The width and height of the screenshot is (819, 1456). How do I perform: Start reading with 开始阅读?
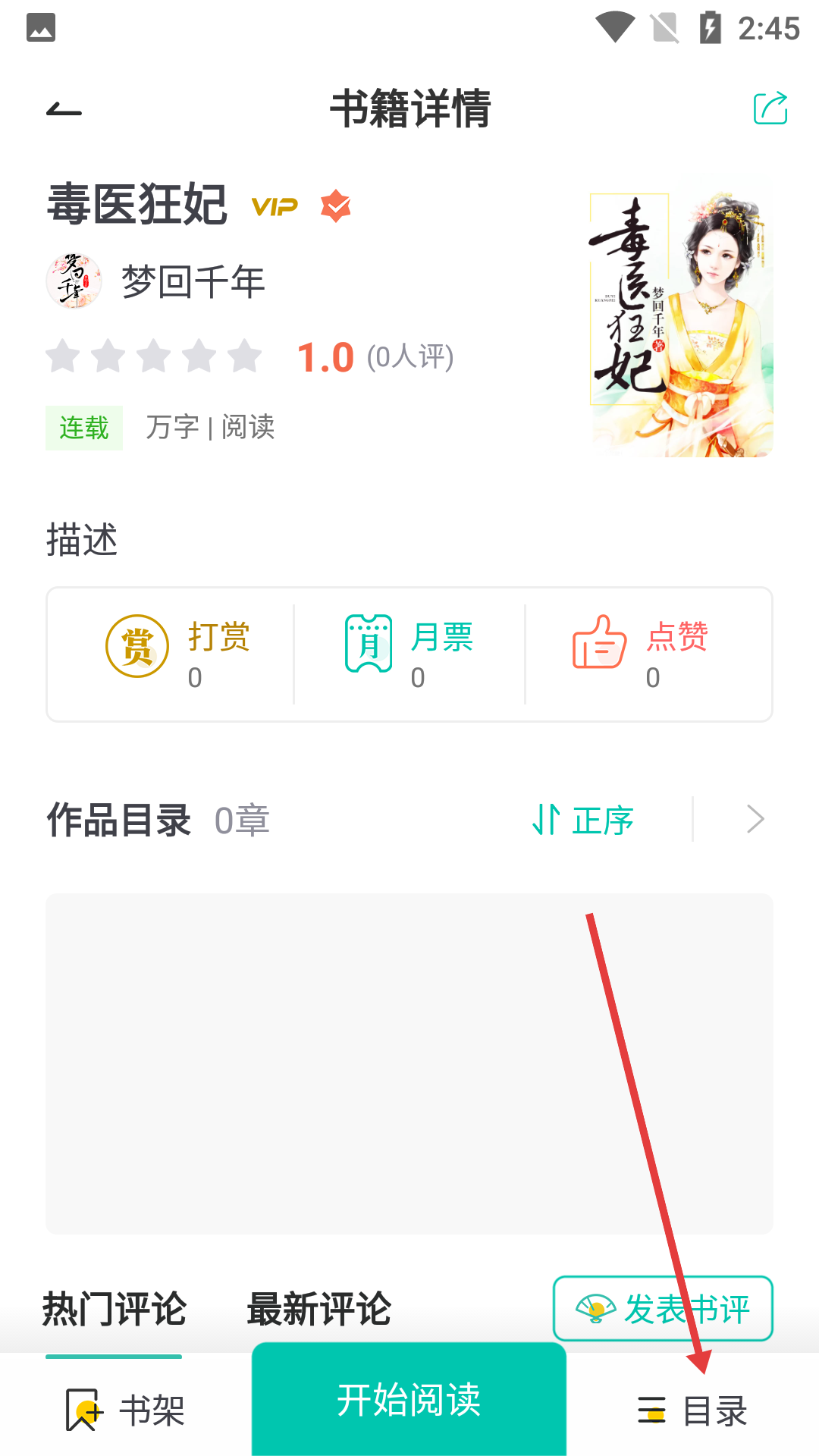point(409,1400)
